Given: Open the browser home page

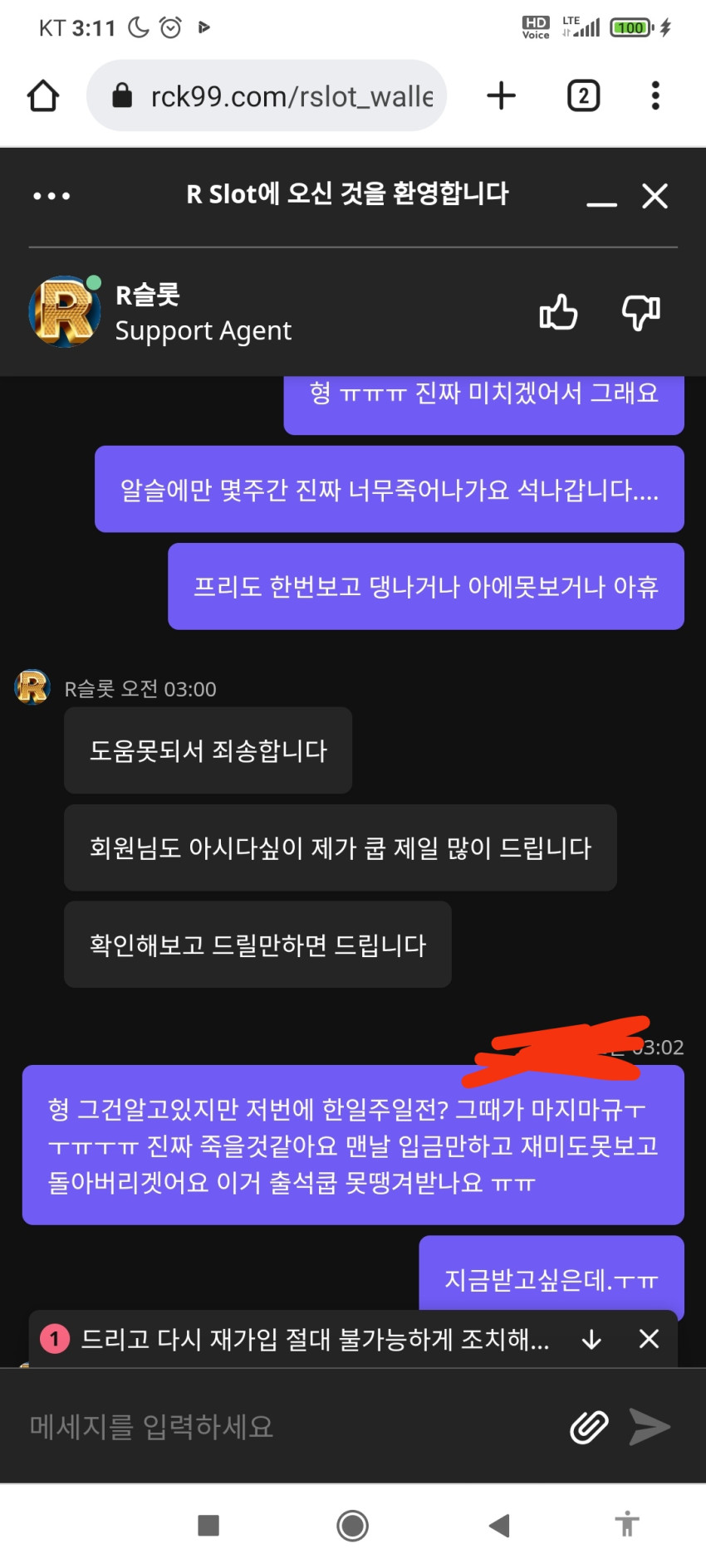Looking at the screenshot, I should click(43, 95).
